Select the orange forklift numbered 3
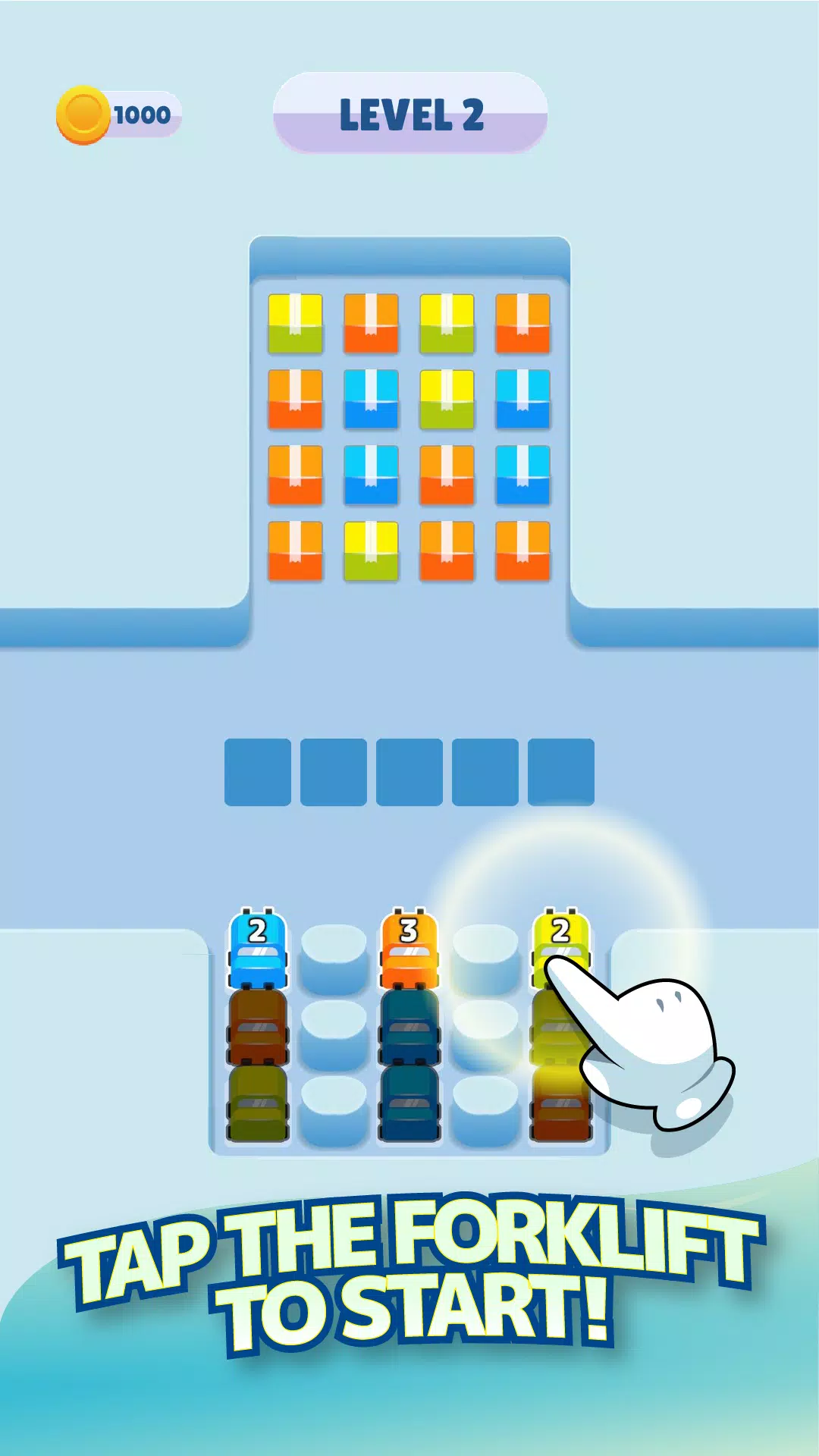This screenshot has height=1456, width=819. tap(409, 949)
